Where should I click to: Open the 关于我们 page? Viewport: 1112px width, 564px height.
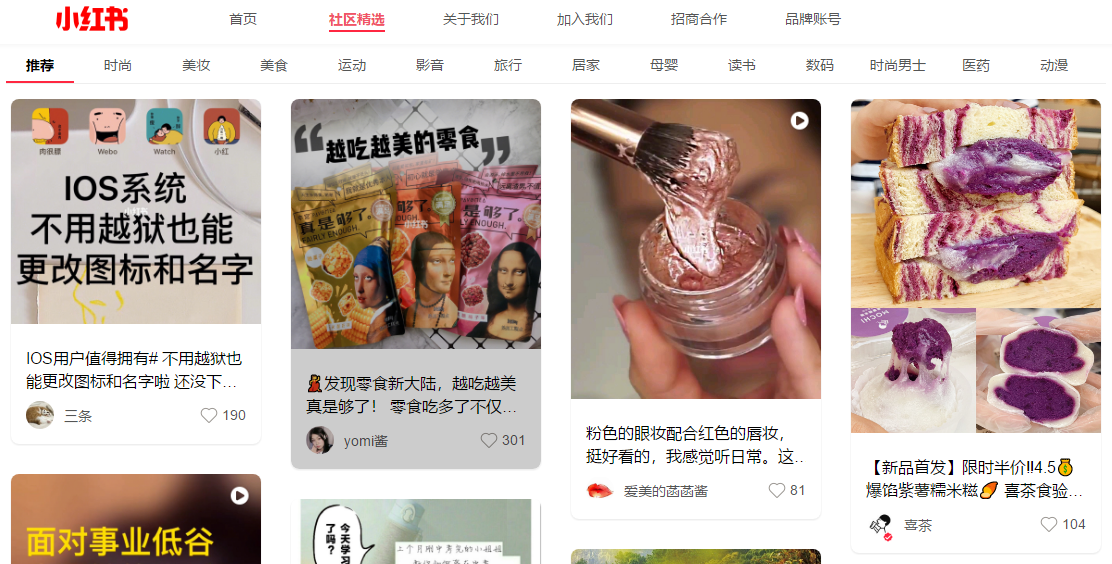[471, 19]
